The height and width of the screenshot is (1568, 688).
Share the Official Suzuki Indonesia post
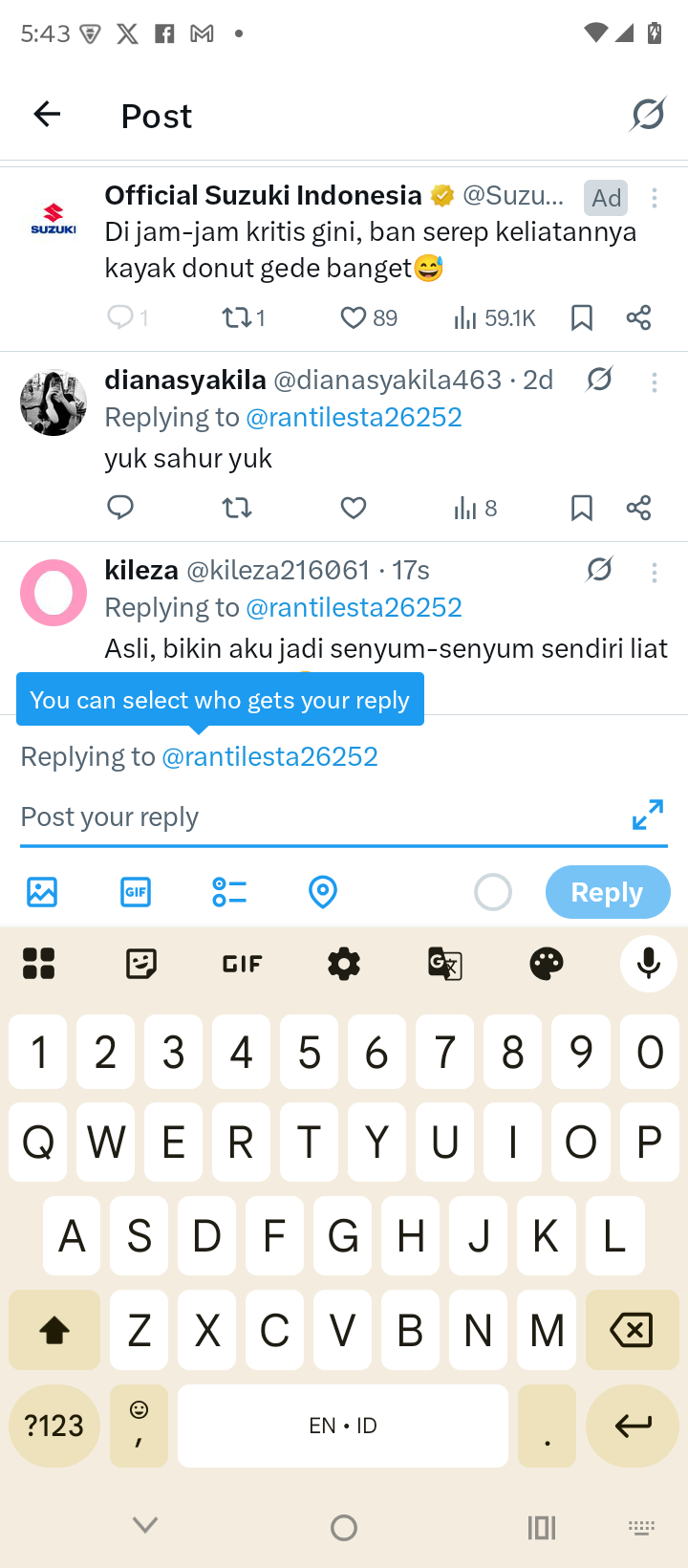(638, 317)
